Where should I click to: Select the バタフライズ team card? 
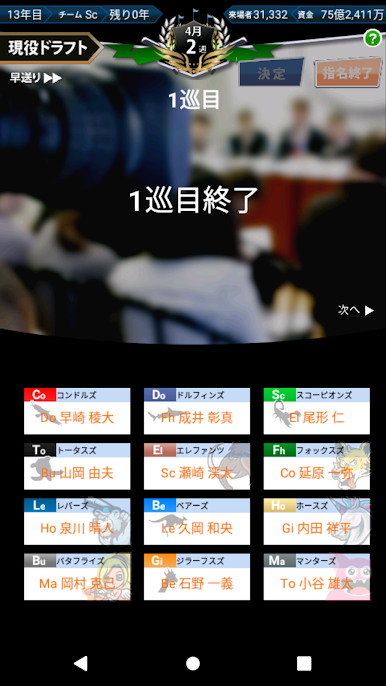coord(77,577)
